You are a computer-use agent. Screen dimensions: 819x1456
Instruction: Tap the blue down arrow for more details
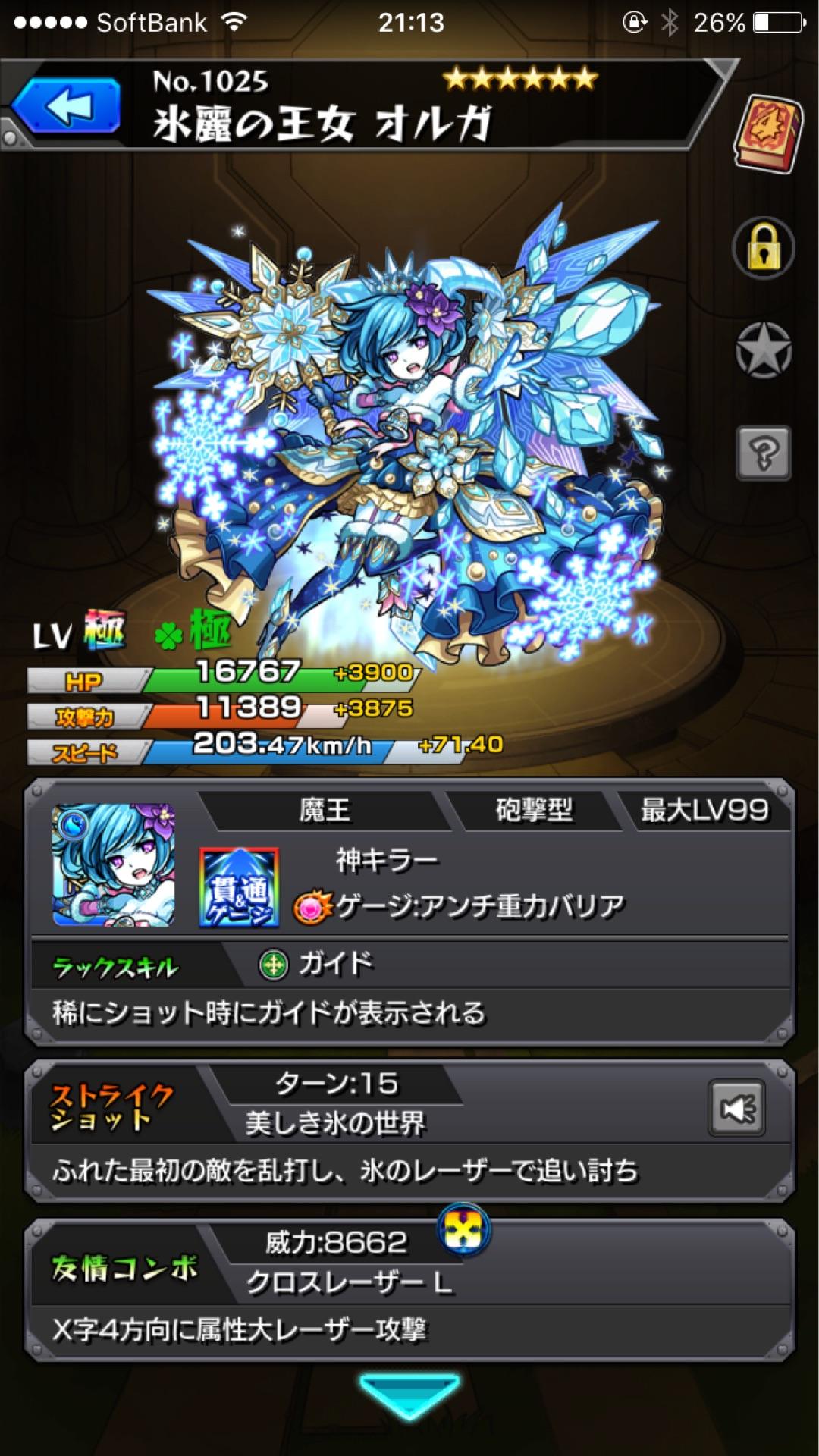tap(409, 1393)
